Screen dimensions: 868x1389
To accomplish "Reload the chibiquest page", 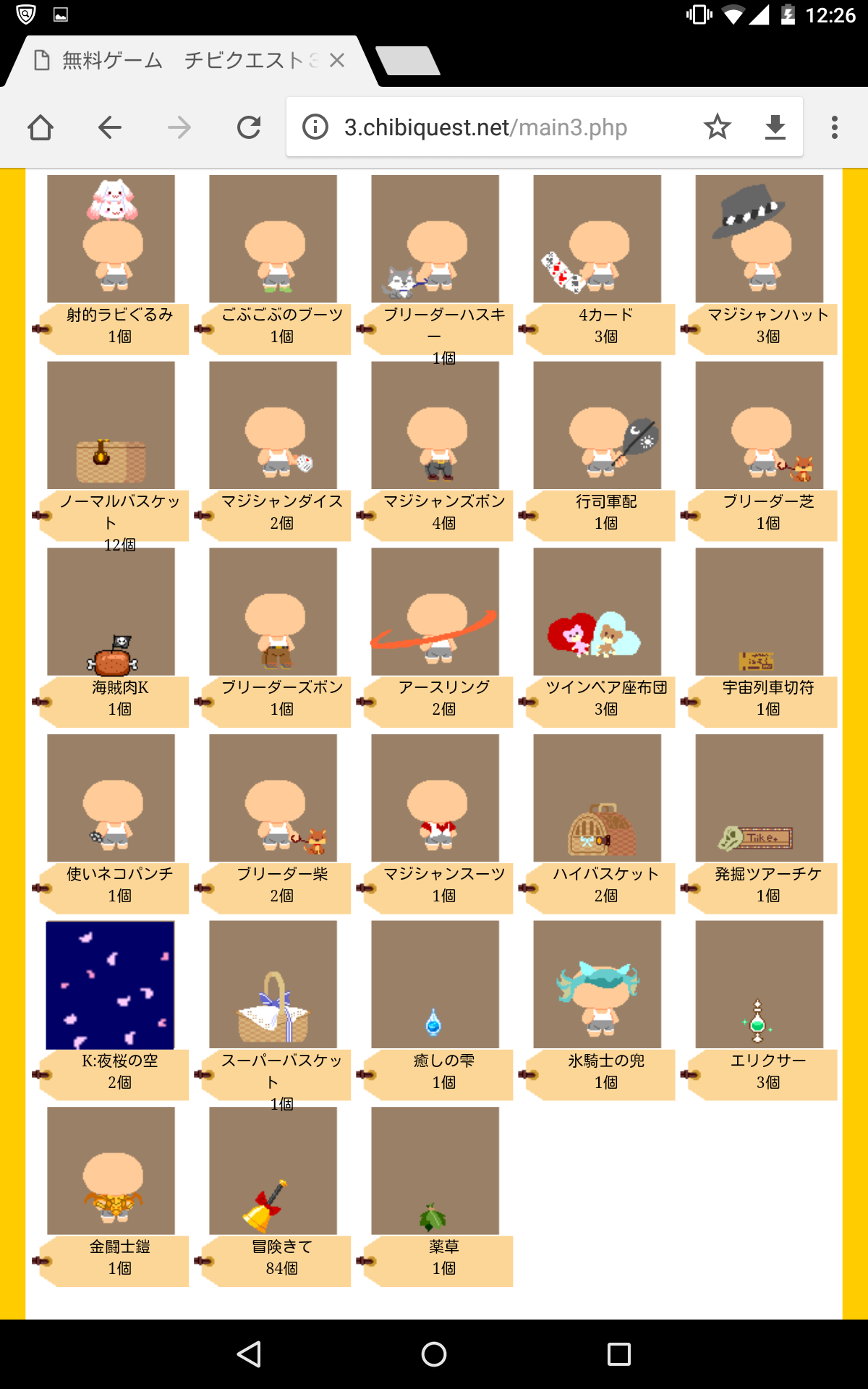I will [x=249, y=127].
